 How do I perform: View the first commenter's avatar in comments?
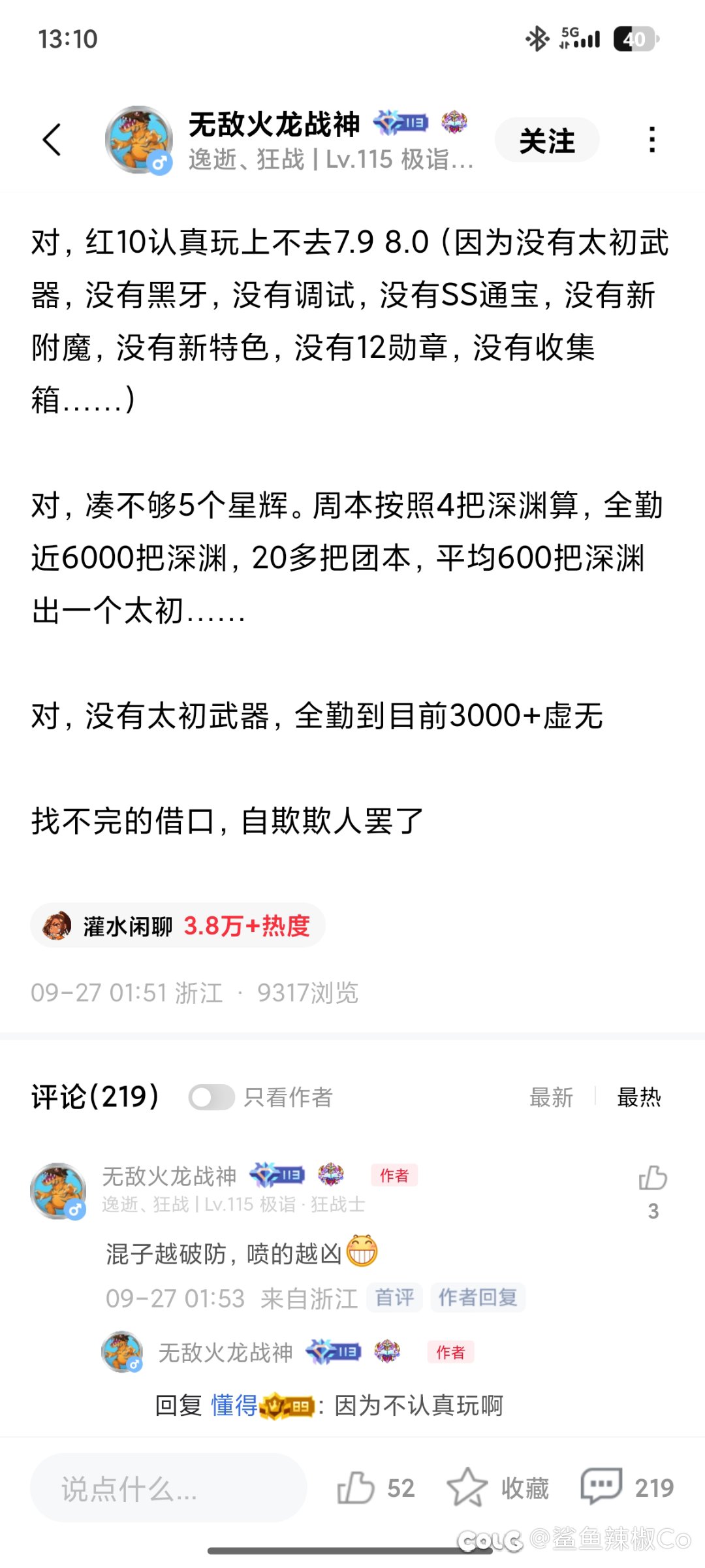pyautogui.click(x=59, y=1190)
